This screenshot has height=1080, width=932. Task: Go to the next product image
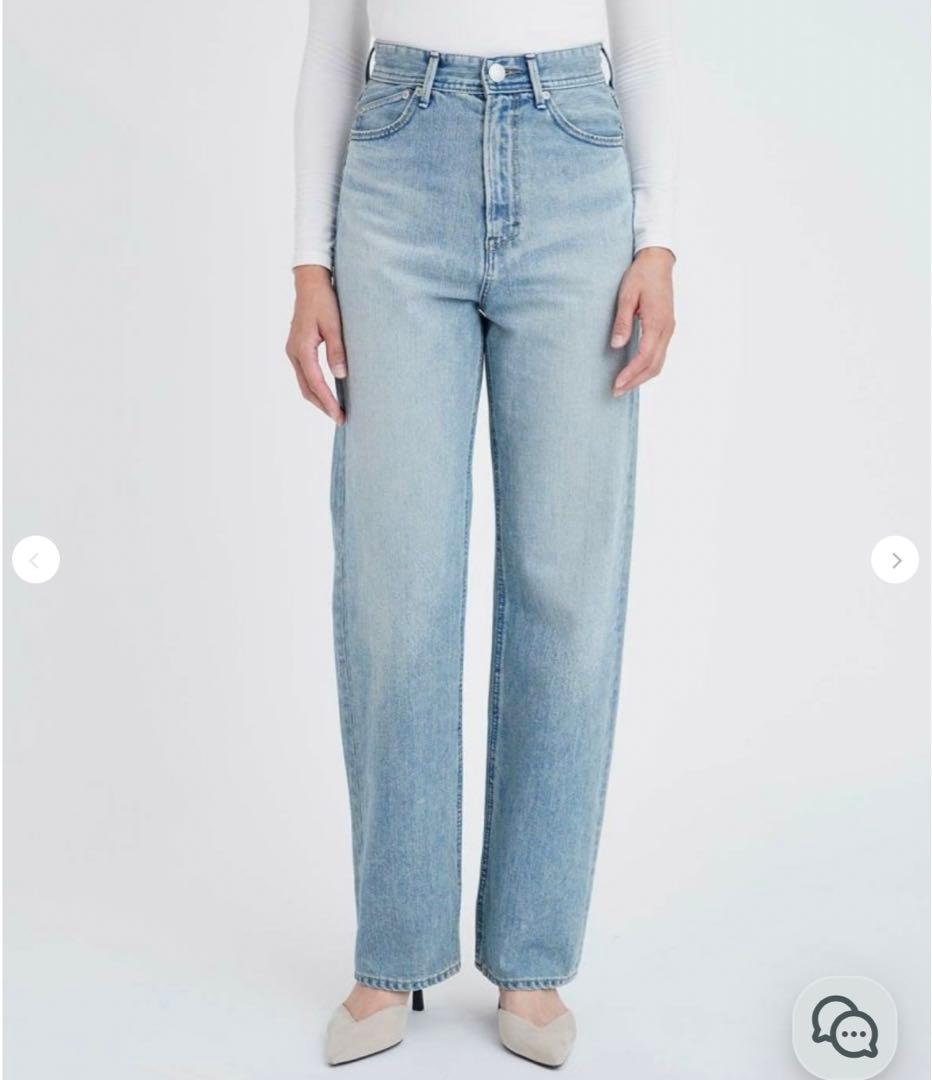(x=894, y=560)
